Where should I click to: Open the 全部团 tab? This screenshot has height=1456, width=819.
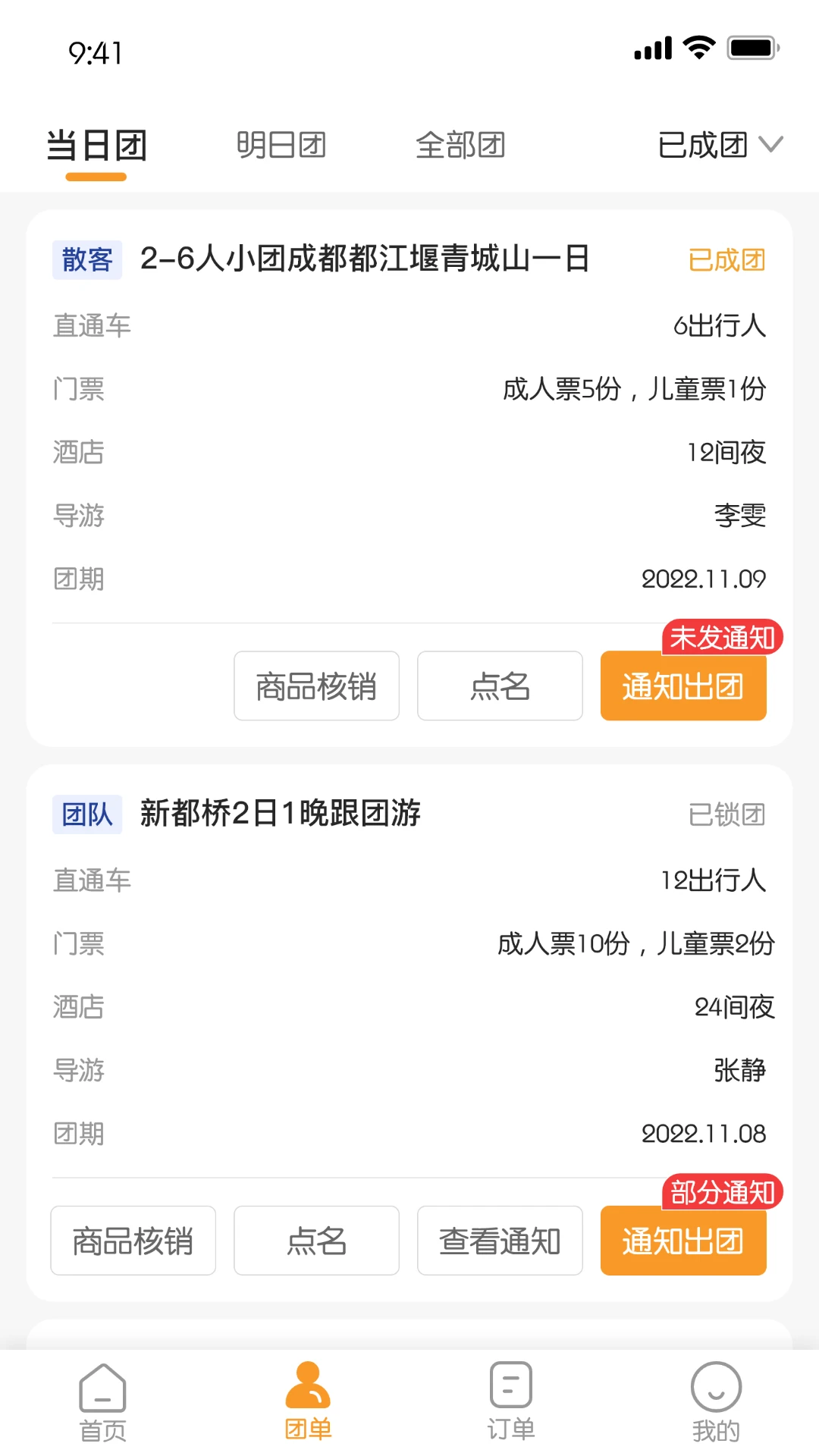coord(461,145)
